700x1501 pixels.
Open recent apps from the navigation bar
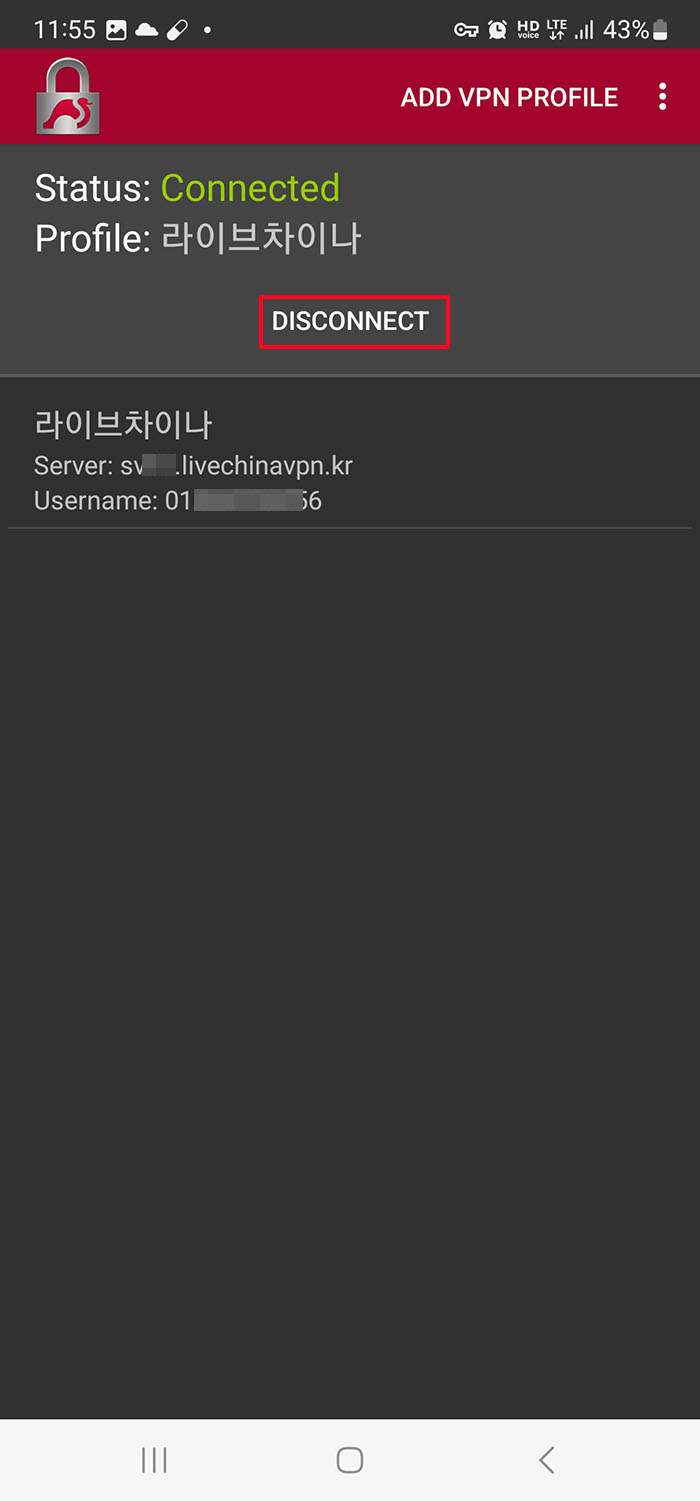[154, 1459]
